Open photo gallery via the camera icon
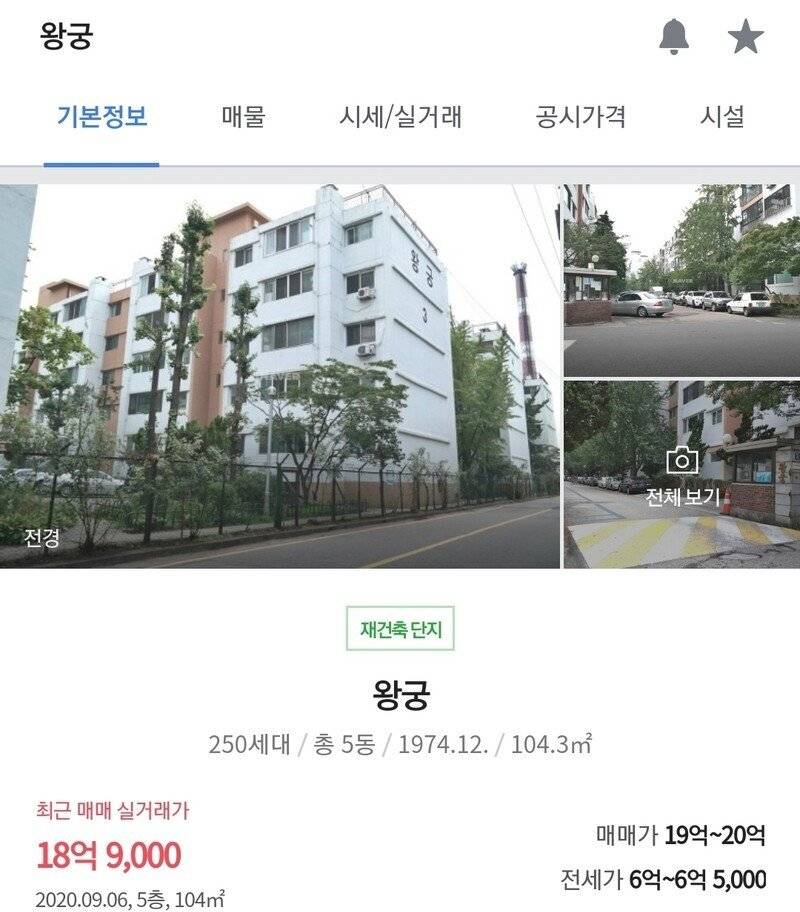800x912 pixels. (x=683, y=462)
